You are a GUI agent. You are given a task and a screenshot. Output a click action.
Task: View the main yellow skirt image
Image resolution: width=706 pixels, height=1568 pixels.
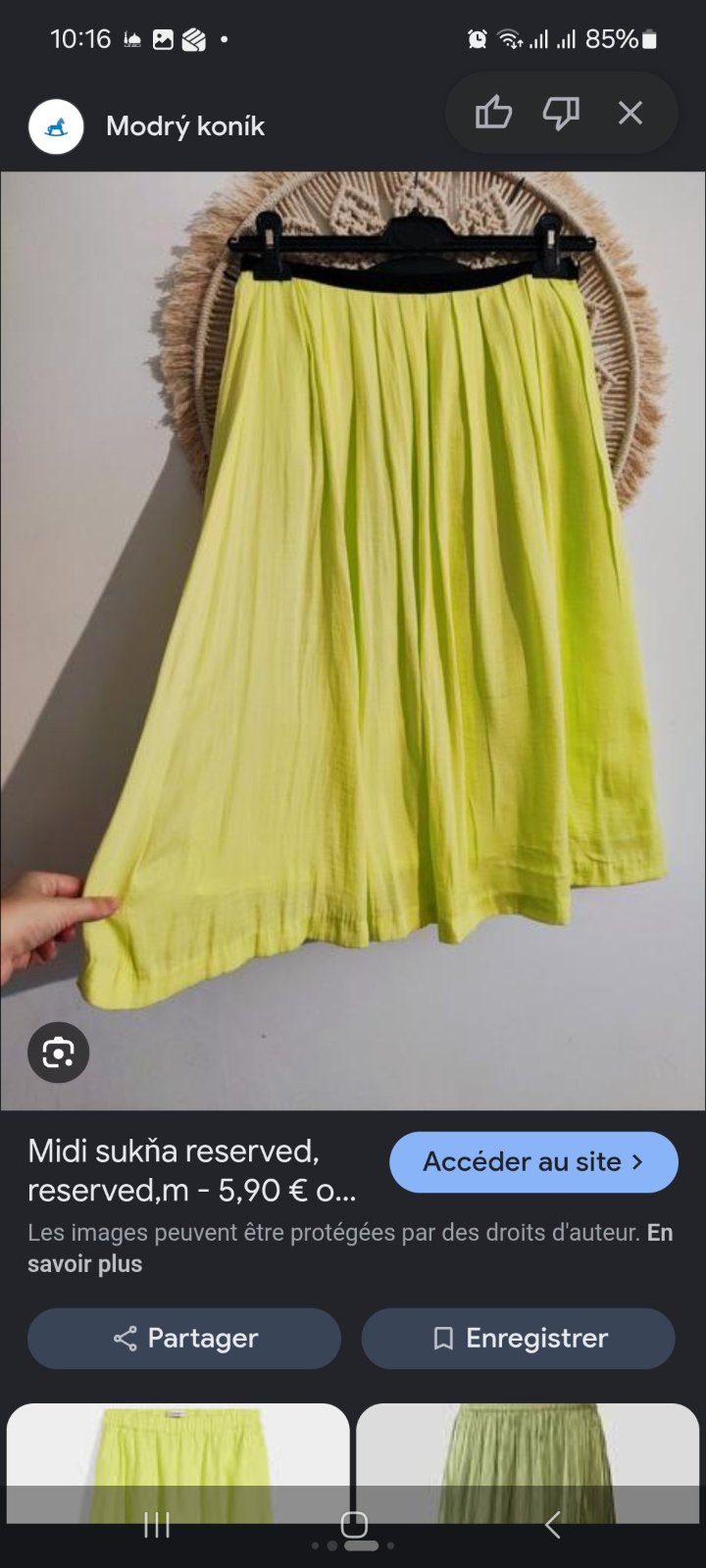point(353,641)
